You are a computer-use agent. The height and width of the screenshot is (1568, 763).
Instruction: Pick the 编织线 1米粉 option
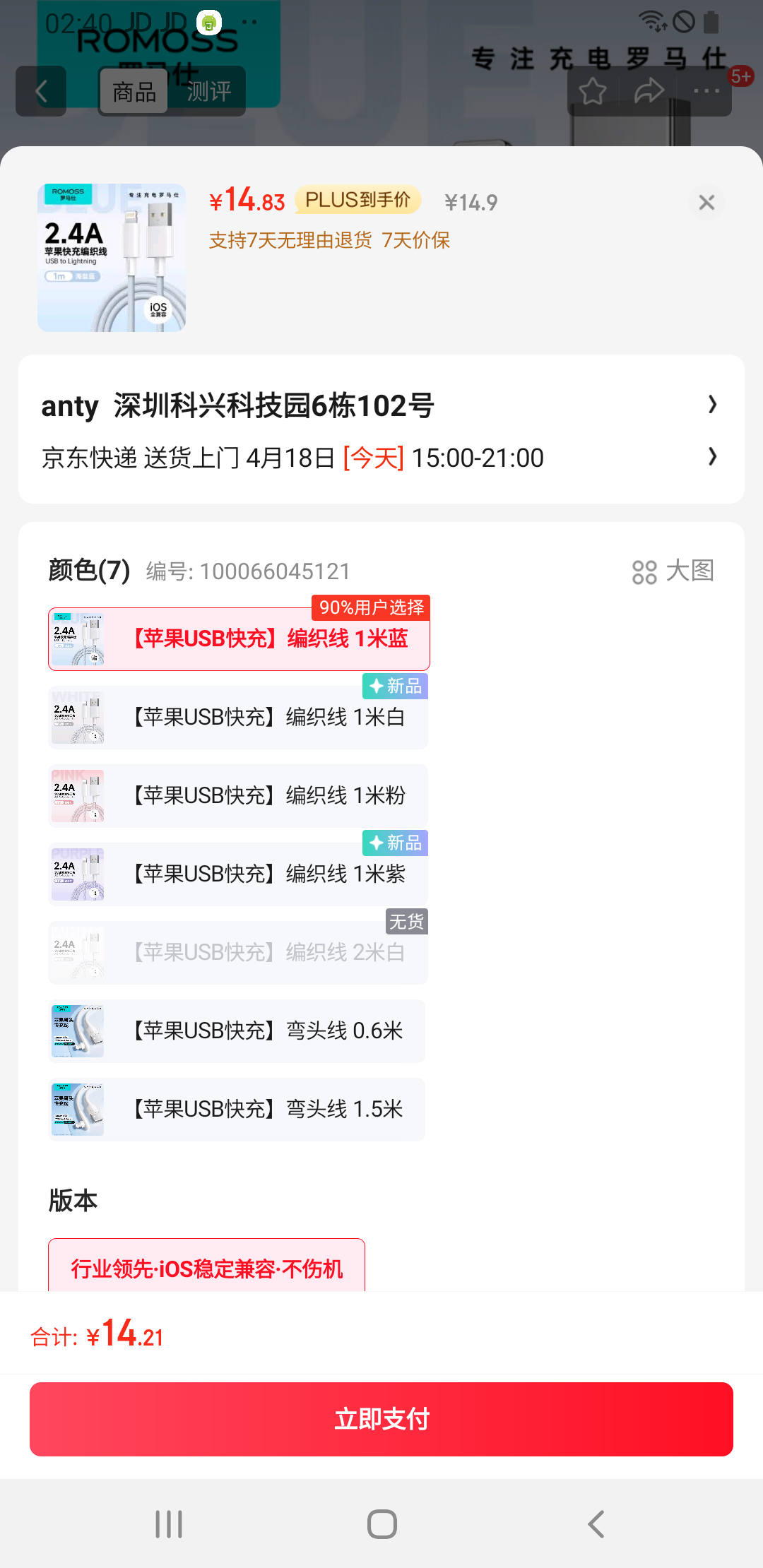pos(239,796)
